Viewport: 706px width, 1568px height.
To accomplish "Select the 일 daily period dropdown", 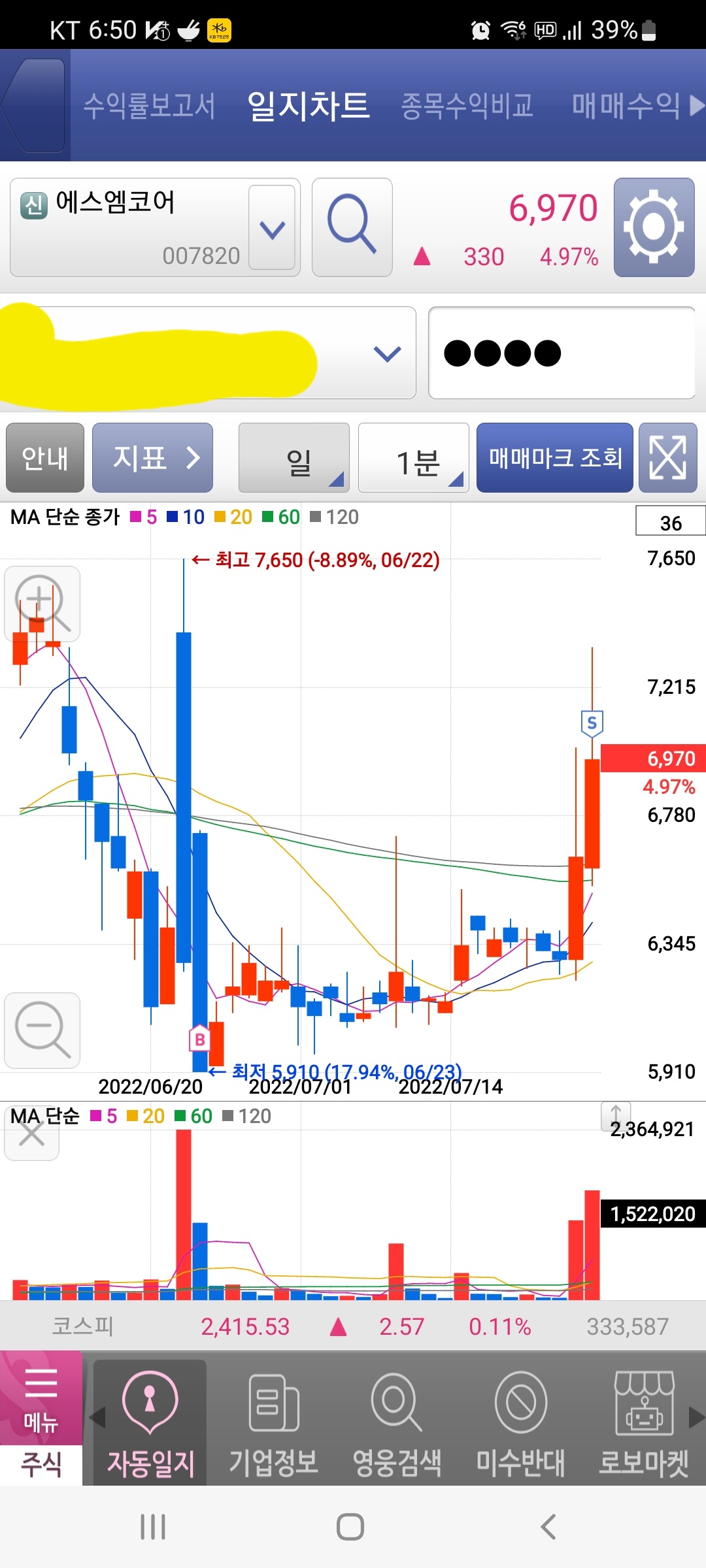I will [x=294, y=457].
